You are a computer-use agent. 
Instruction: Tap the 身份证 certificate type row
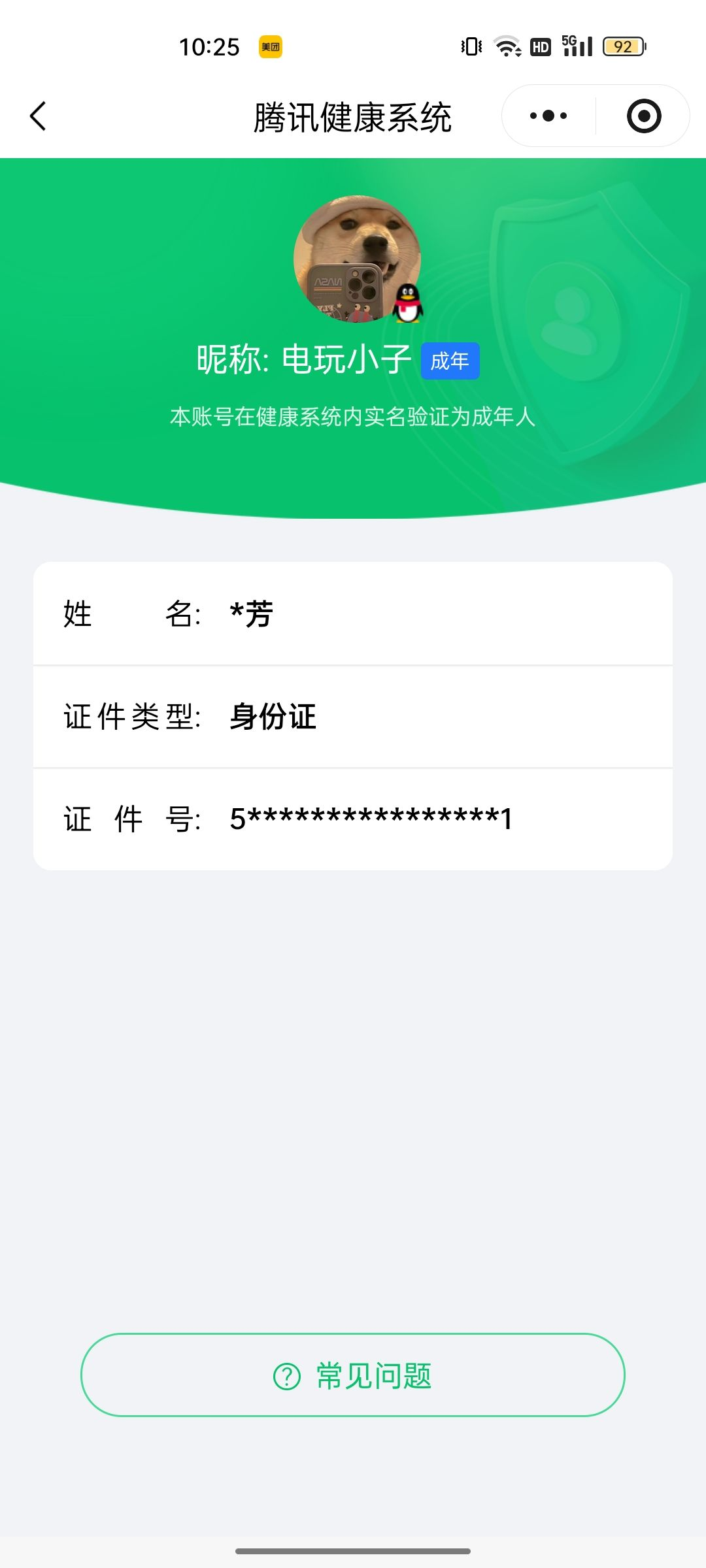(271, 717)
